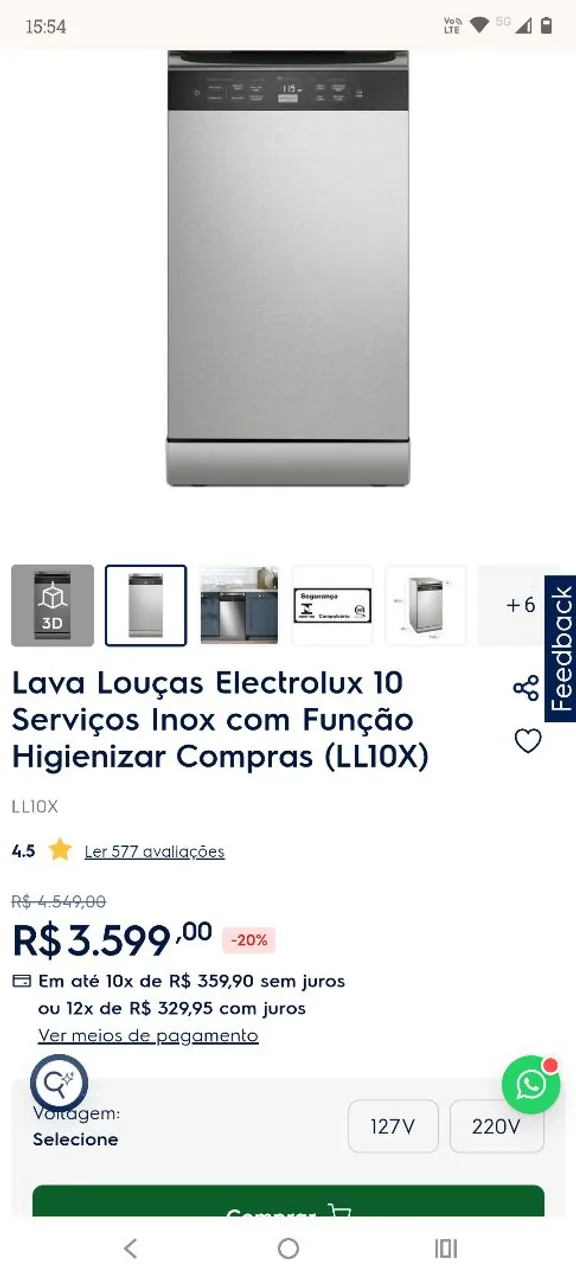Open the smart search floating icon
This screenshot has width=576, height=1280.
(59, 1083)
